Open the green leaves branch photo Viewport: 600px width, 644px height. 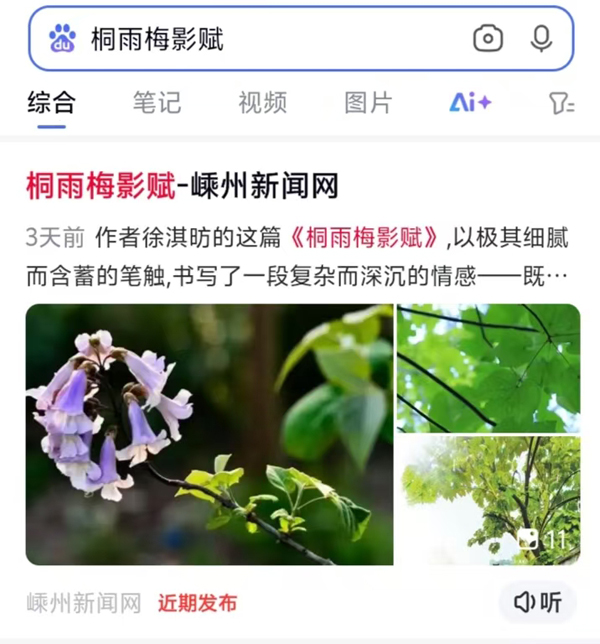click(x=488, y=367)
